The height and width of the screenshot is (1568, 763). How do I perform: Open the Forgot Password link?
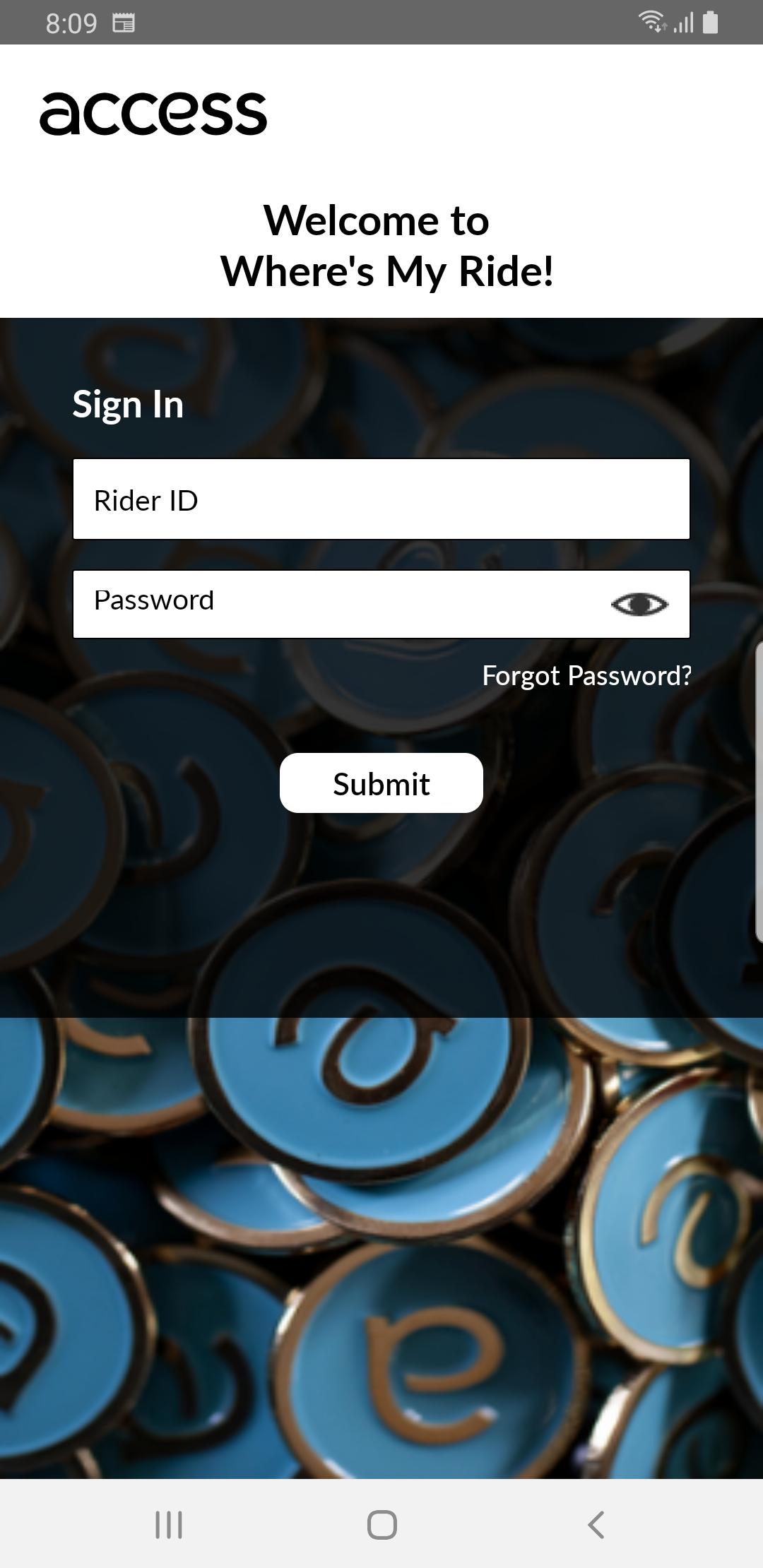click(588, 676)
